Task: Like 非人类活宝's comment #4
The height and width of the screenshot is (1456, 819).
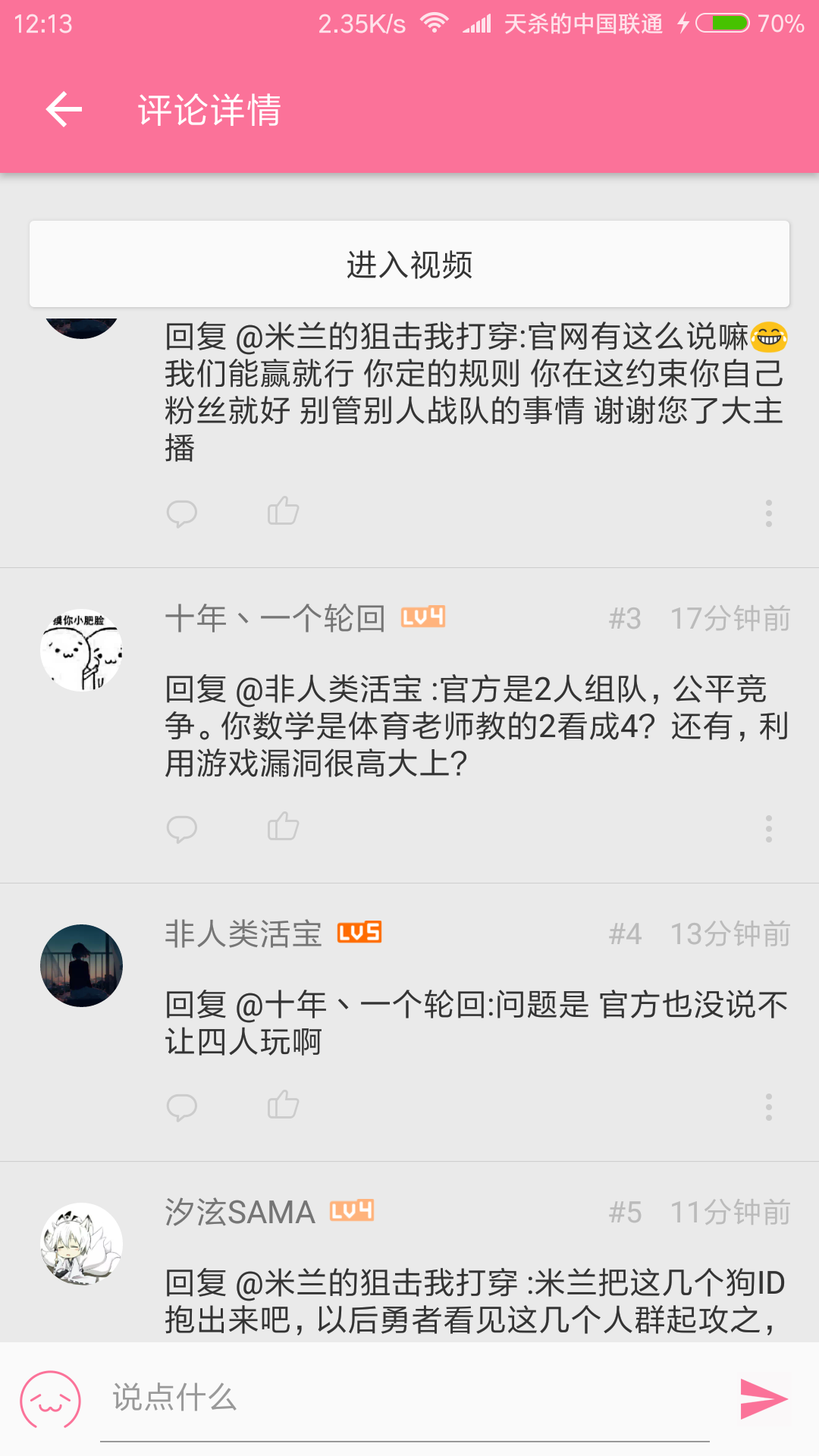Action: click(283, 1105)
